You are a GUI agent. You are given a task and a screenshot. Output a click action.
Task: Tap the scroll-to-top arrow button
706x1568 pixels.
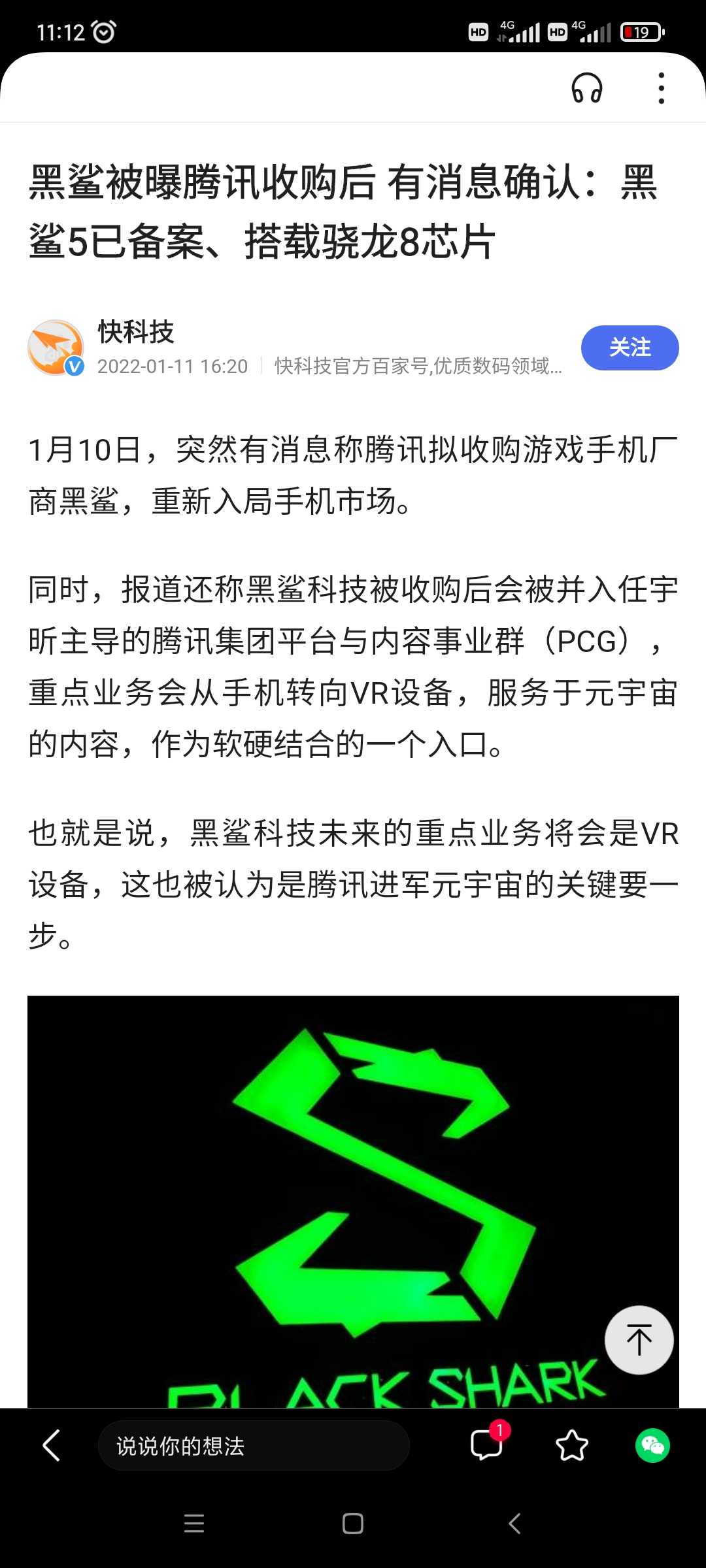pyautogui.click(x=639, y=1340)
